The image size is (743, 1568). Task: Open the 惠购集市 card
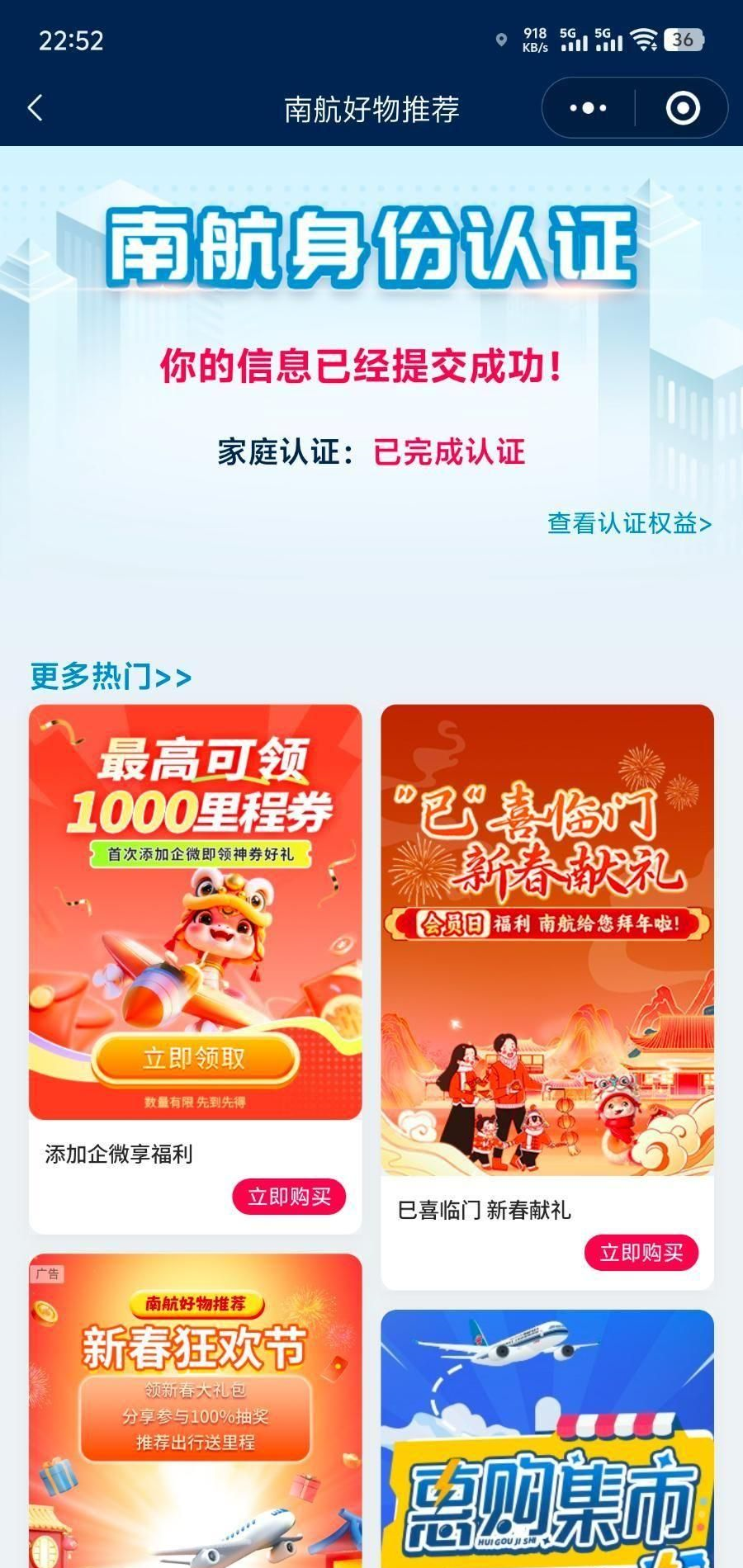coord(547,1440)
